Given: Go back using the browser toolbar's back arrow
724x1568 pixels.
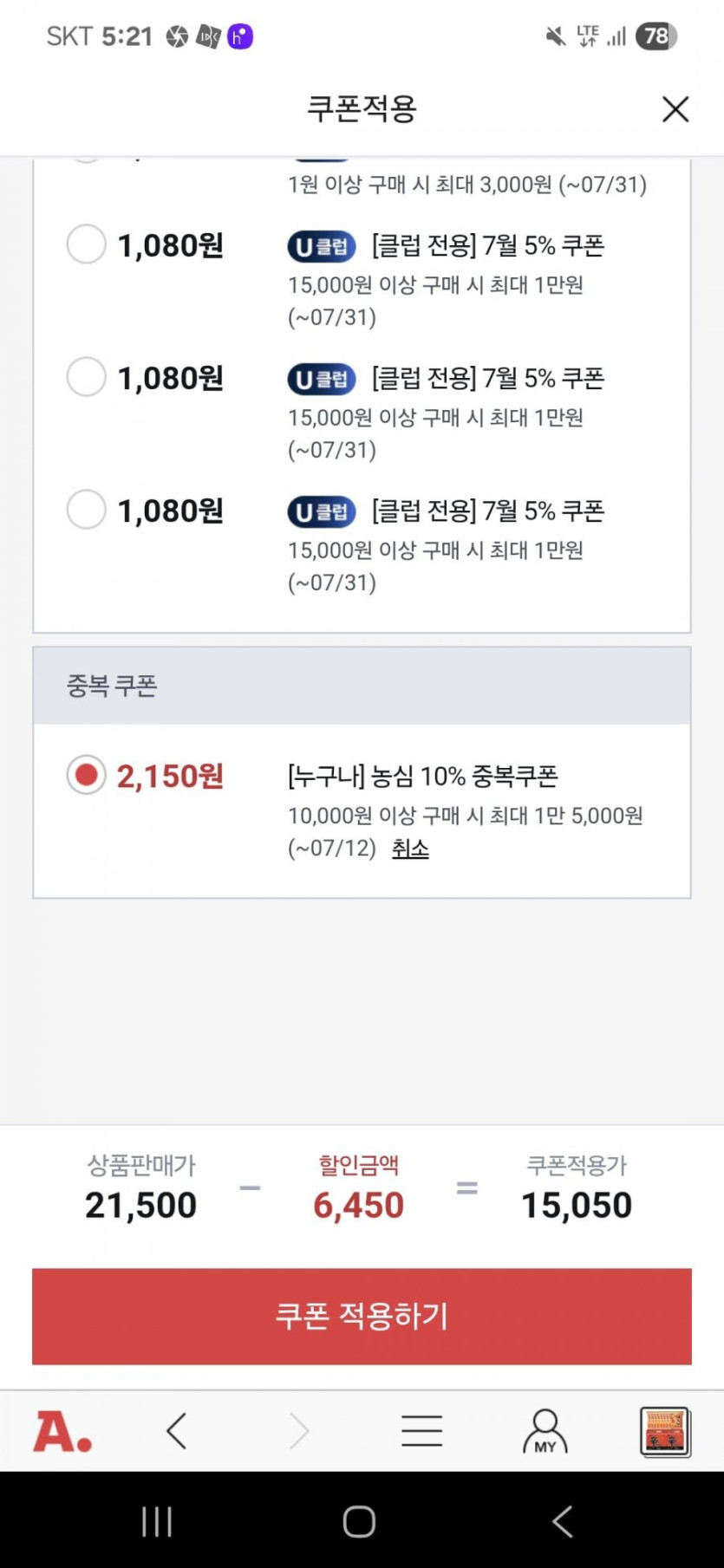Looking at the screenshot, I should coord(177,1431).
